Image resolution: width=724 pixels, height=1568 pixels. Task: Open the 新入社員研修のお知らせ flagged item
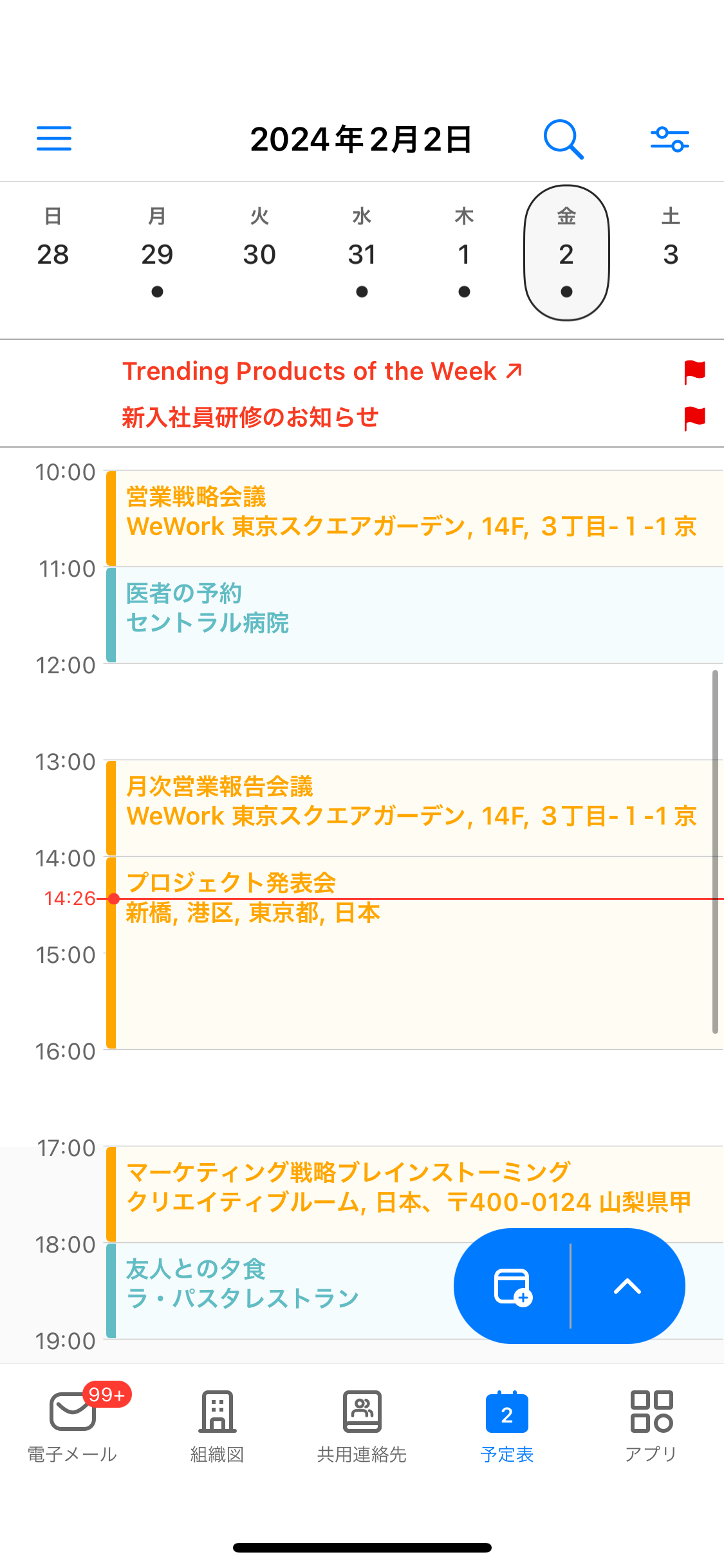[251, 418]
